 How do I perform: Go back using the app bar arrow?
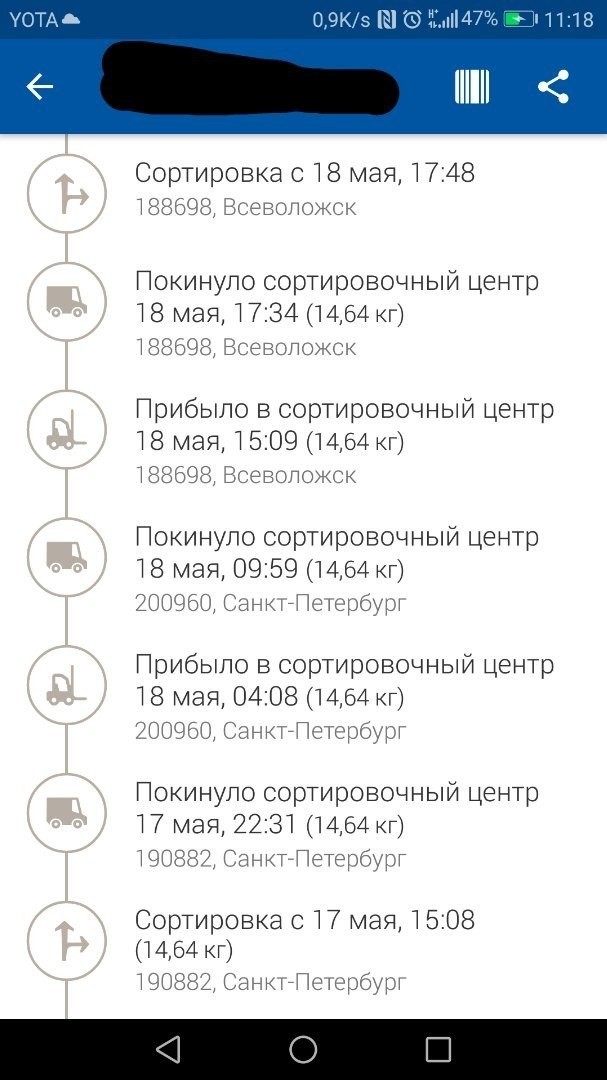pos(40,87)
